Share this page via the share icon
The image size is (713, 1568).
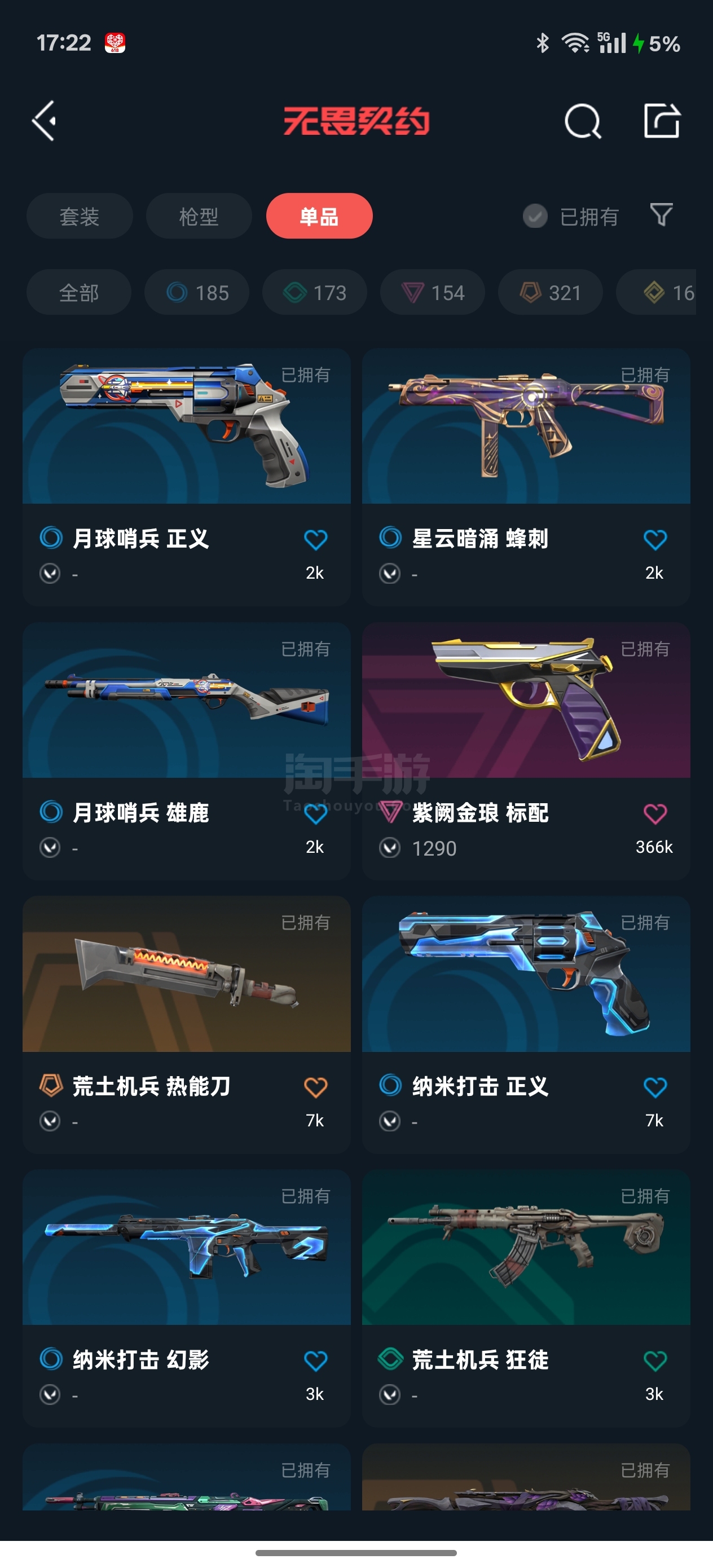pyautogui.click(x=662, y=121)
